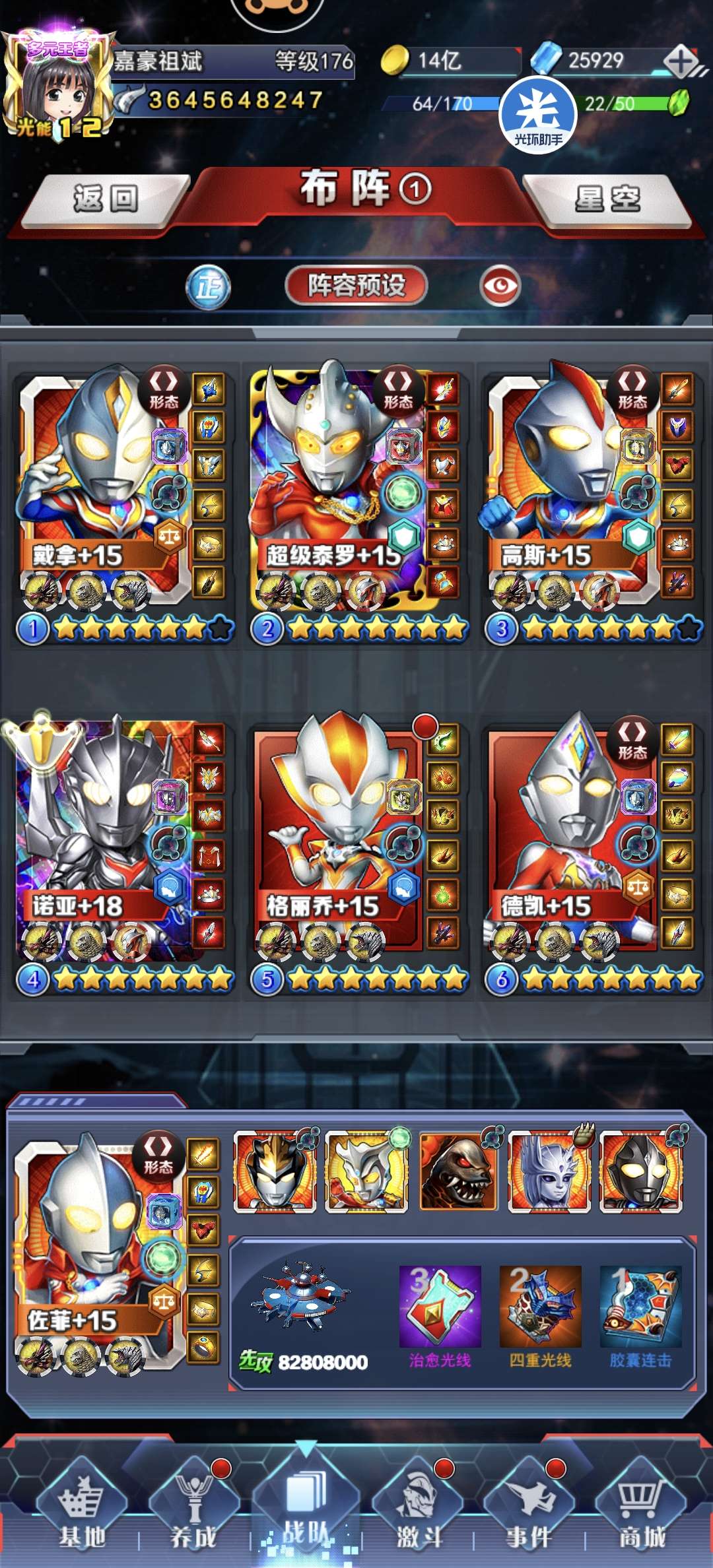Open the 光环助手 floating assistant
This screenshot has width=713, height=1568.
[538, 115]
